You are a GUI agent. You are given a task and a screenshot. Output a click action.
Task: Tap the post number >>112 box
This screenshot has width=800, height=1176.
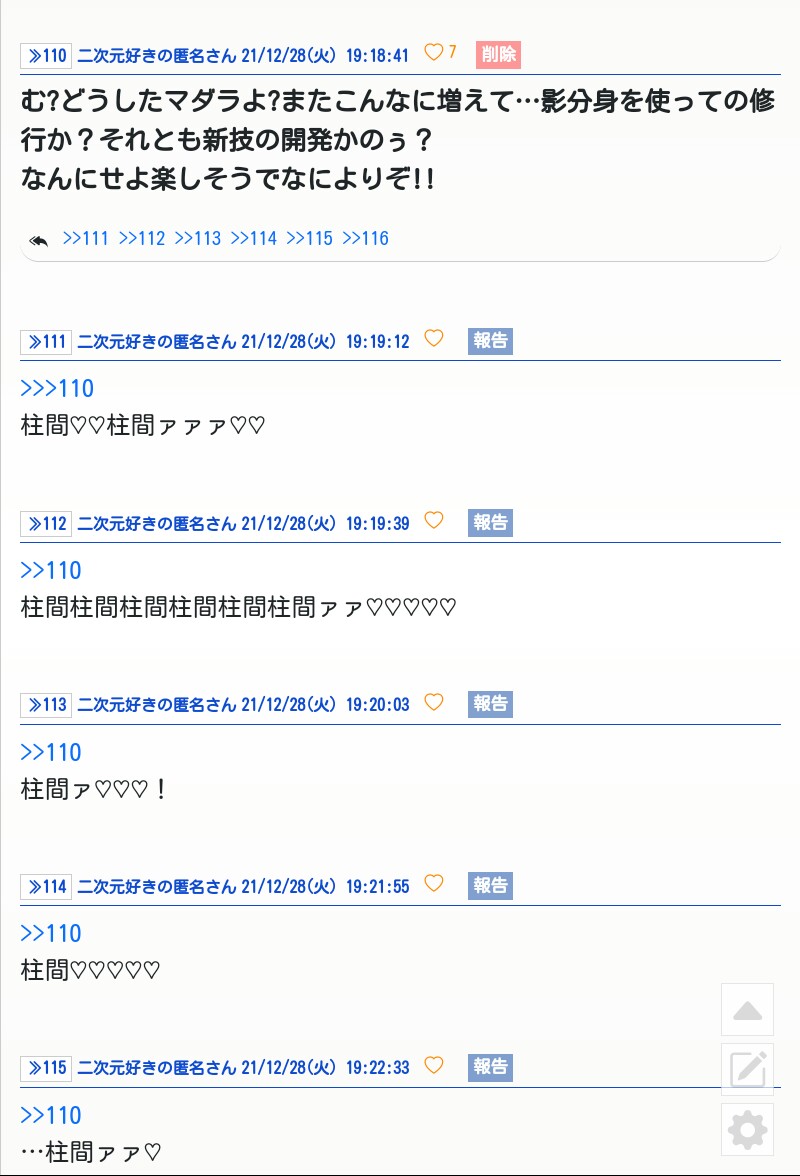coord(45,523)
